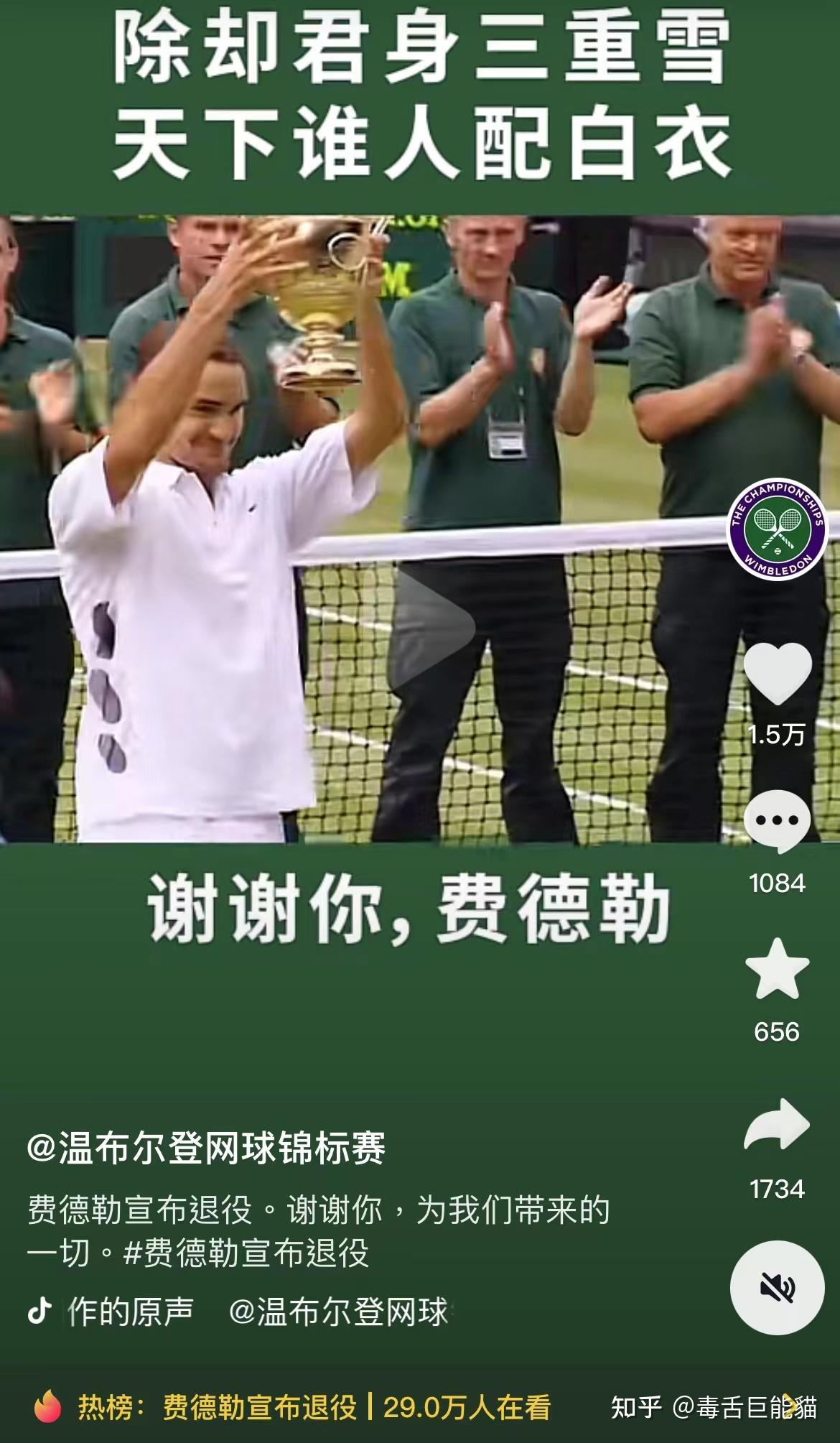The image size is (840, 1443).
Task: Open the comments on this video
Action: [x=777, y=822]
